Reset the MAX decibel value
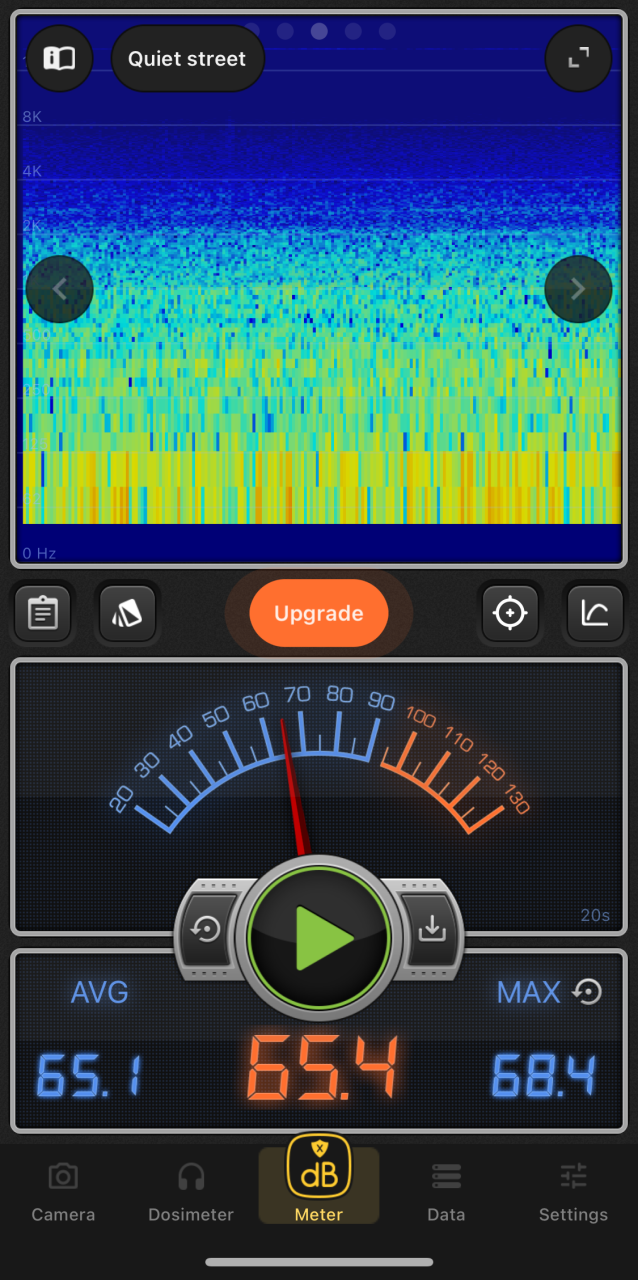The image size is (638, 1280). pos(587,992)
